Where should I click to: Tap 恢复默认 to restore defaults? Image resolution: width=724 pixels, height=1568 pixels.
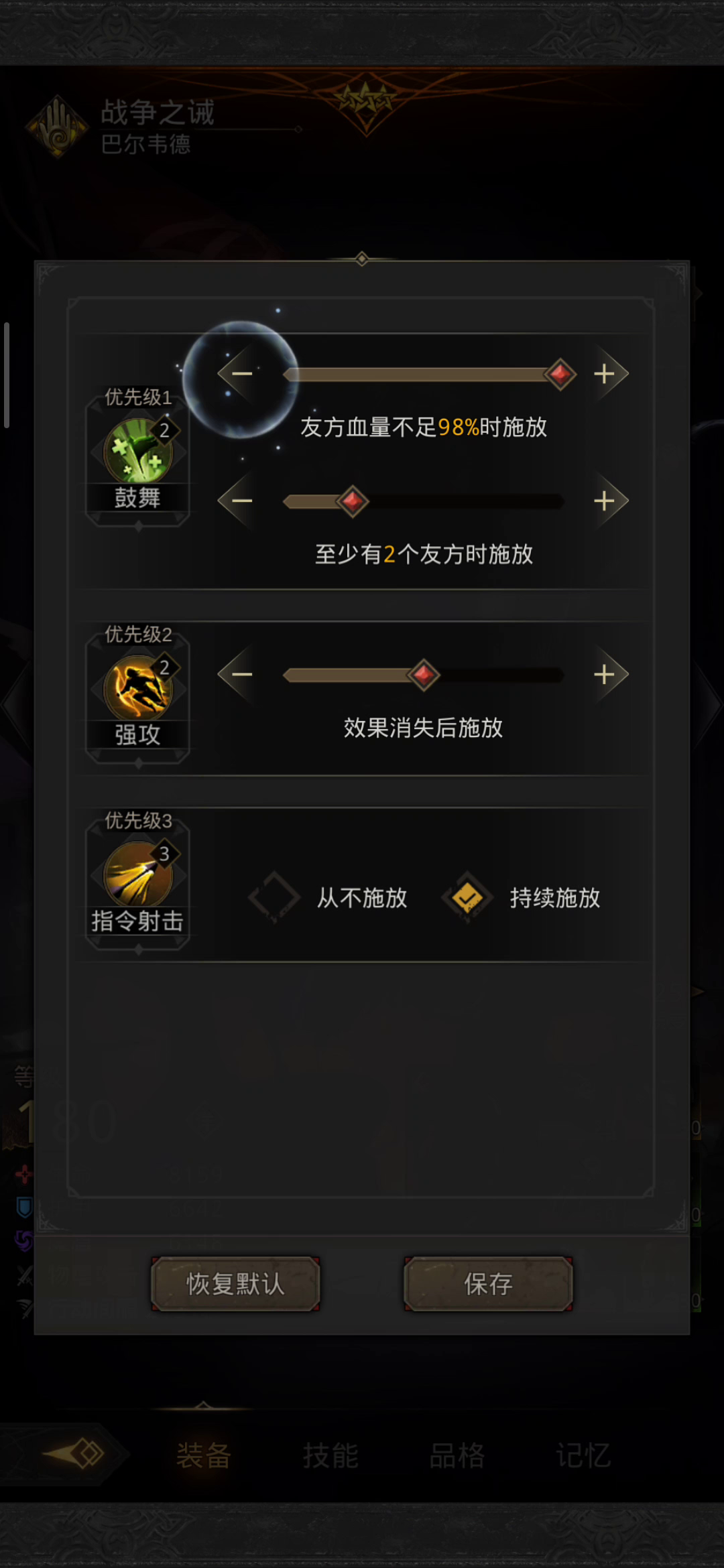pyautogui.click(x=235, y=1283)
